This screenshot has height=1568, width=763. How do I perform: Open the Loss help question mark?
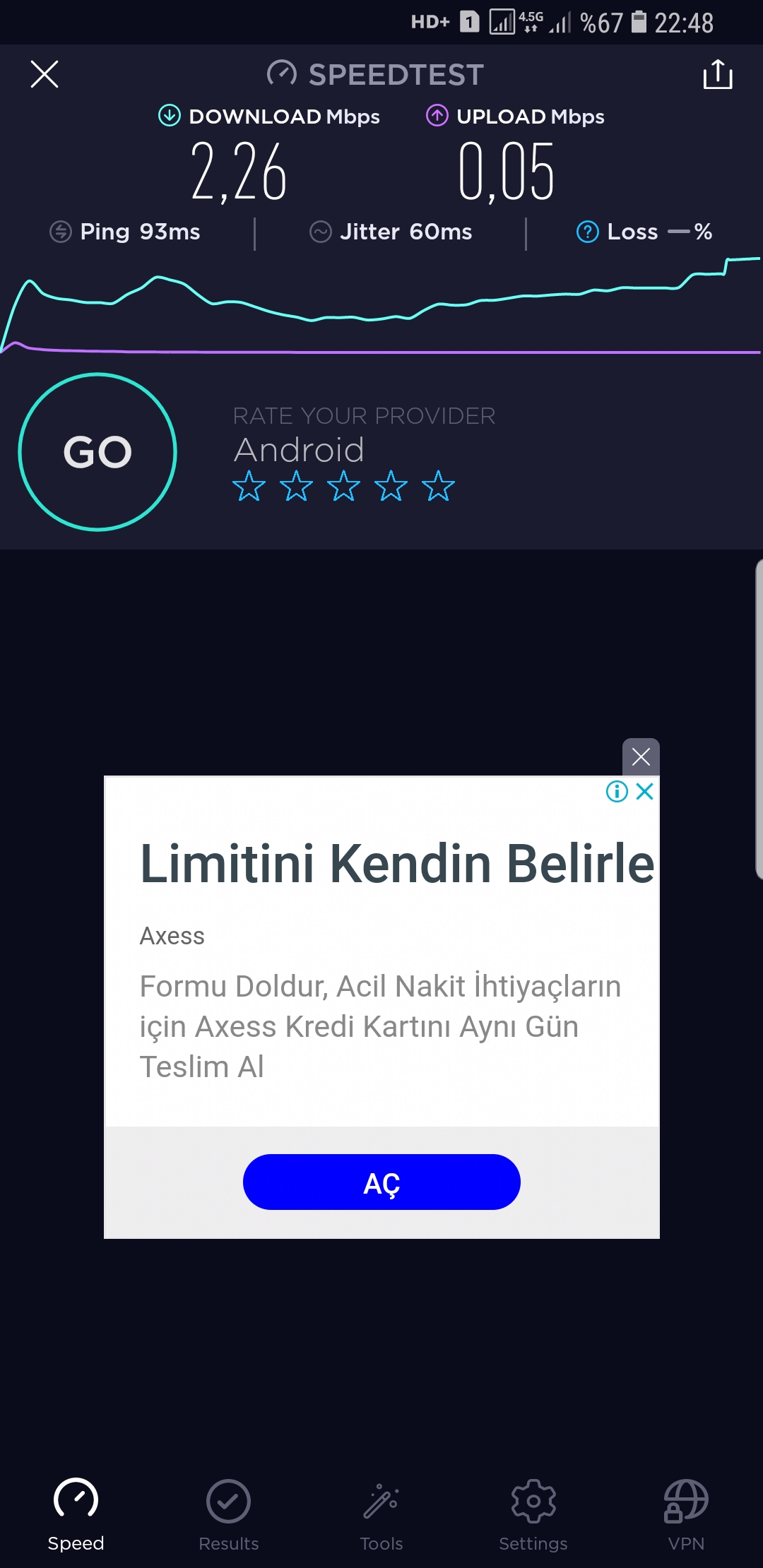click(x=588, y=232)
